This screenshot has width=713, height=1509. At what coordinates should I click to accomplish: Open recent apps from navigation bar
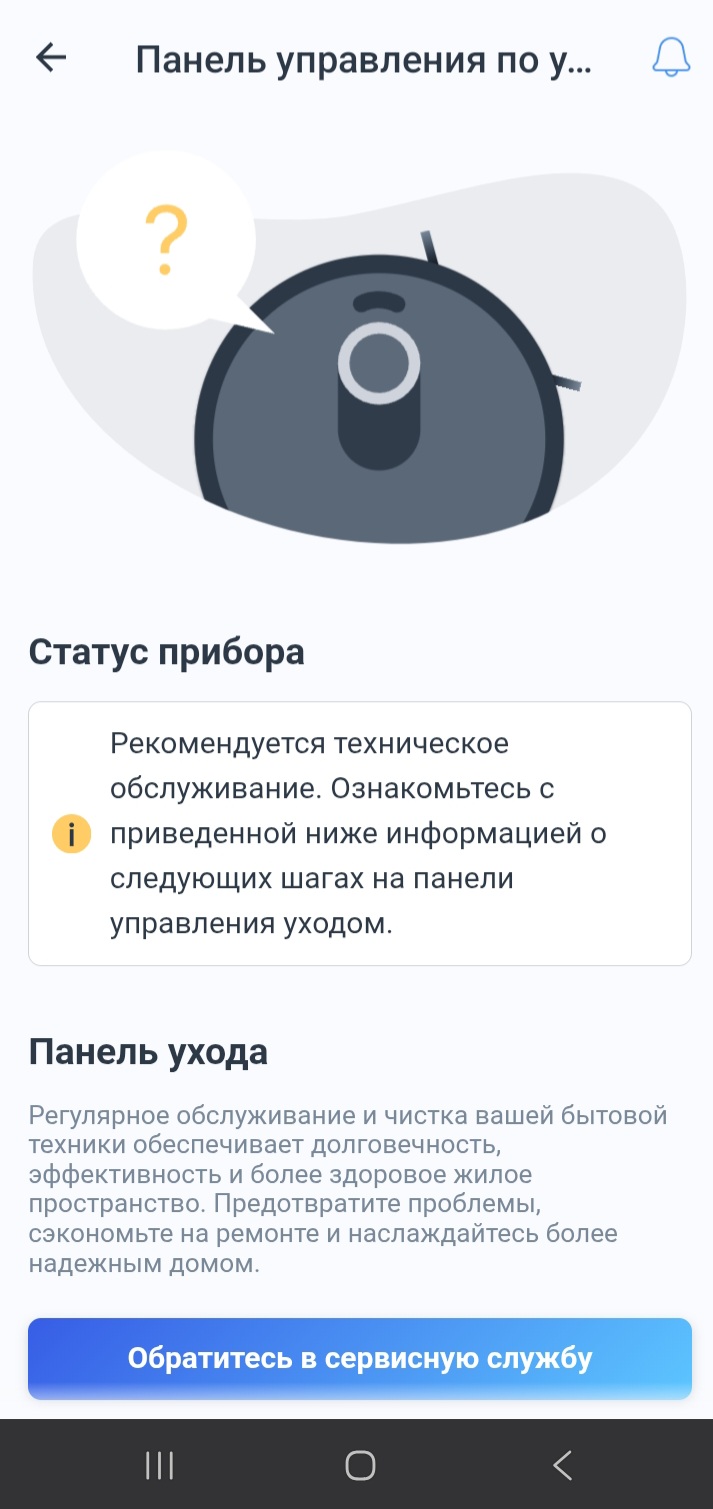tap(160, 1466)
